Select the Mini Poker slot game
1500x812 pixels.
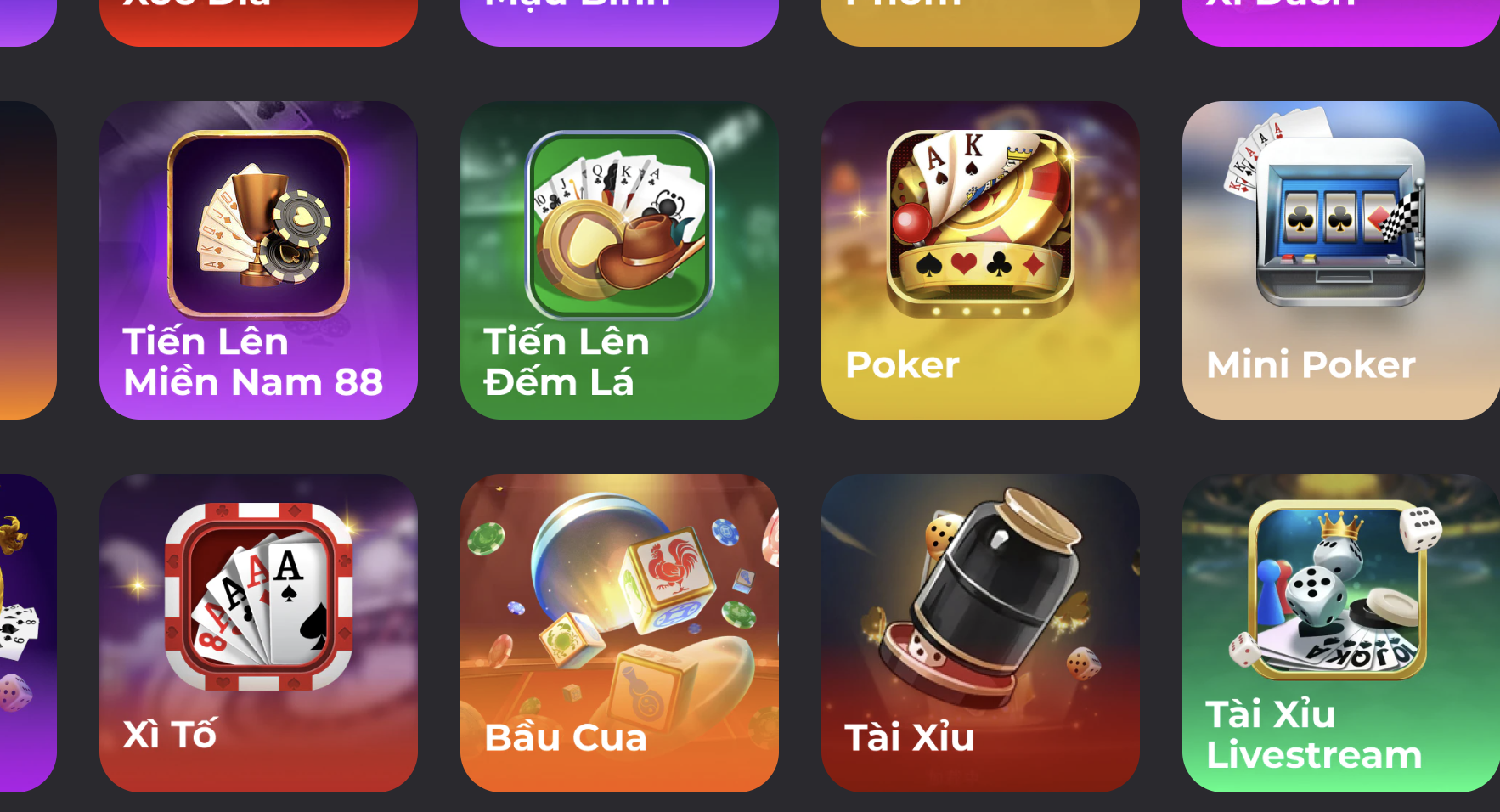pyautogui.click(x=1340, y=260)
